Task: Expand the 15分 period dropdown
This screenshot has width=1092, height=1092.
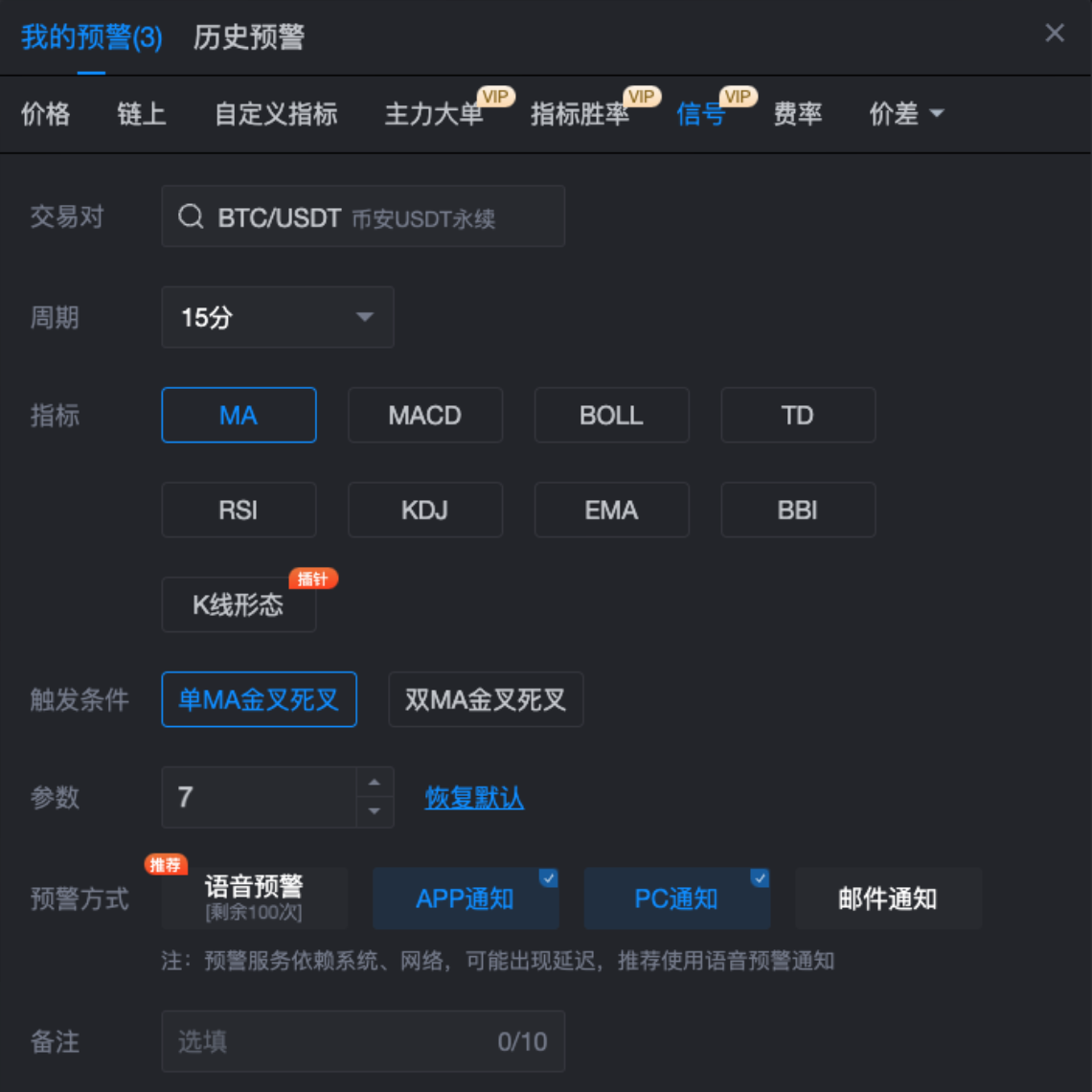Action: (x=278, y=317)
